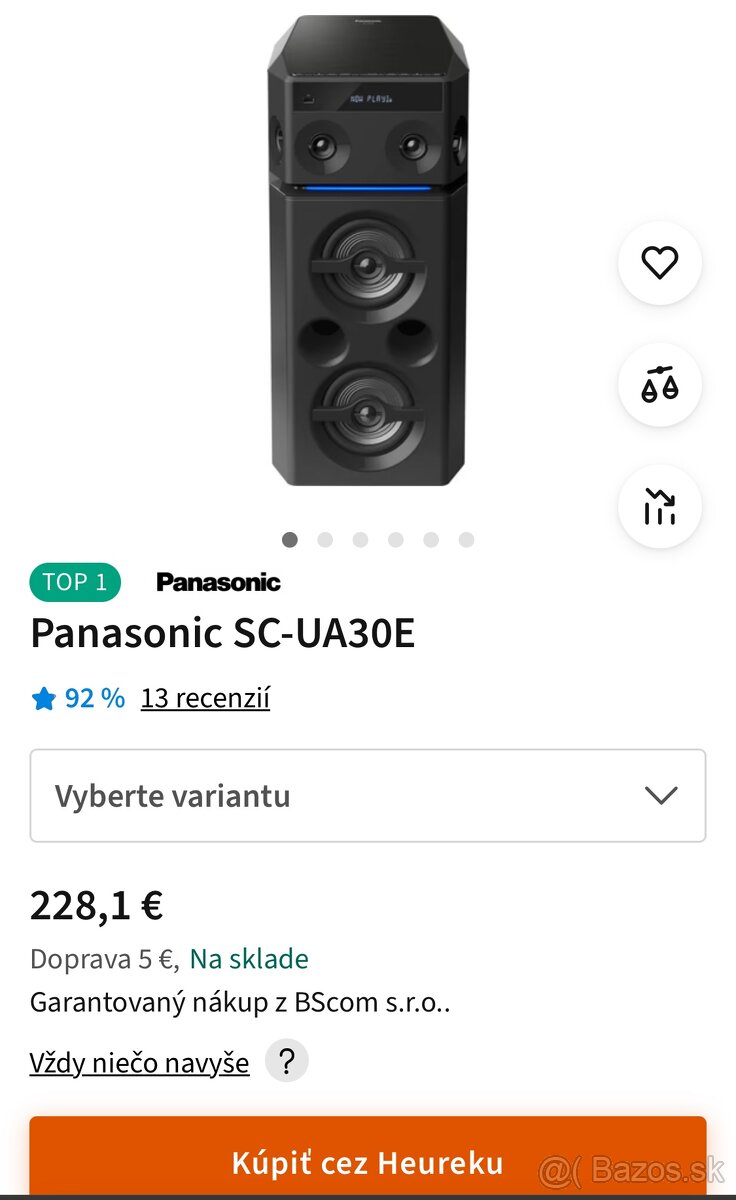The image size is (736, 1200).
Task: Click the chevron on variant selector
Action: (660, 795)
